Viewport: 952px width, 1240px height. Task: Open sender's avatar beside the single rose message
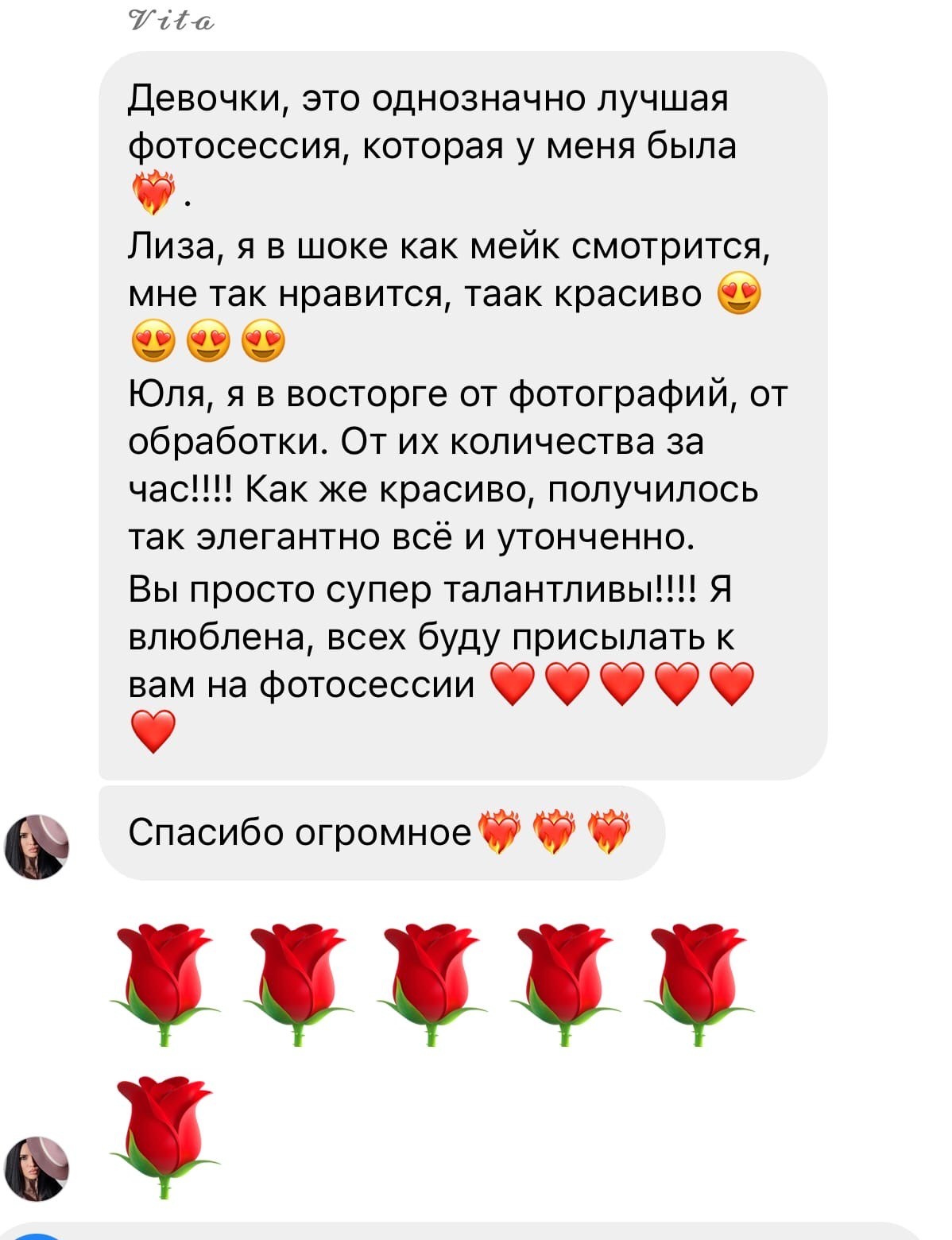click(37, 1168)
